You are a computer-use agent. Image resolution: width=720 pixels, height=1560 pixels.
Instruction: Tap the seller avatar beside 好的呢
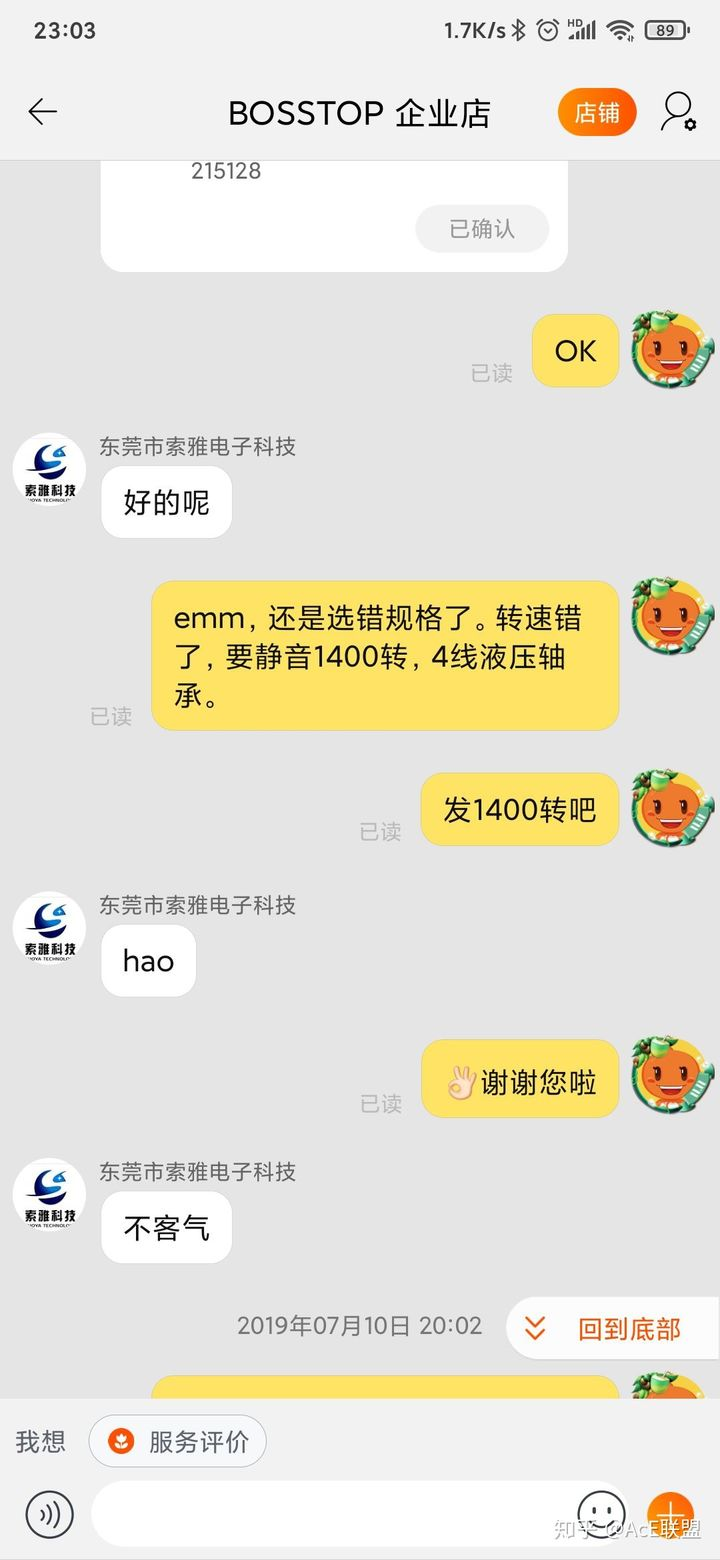pos(49,470)
